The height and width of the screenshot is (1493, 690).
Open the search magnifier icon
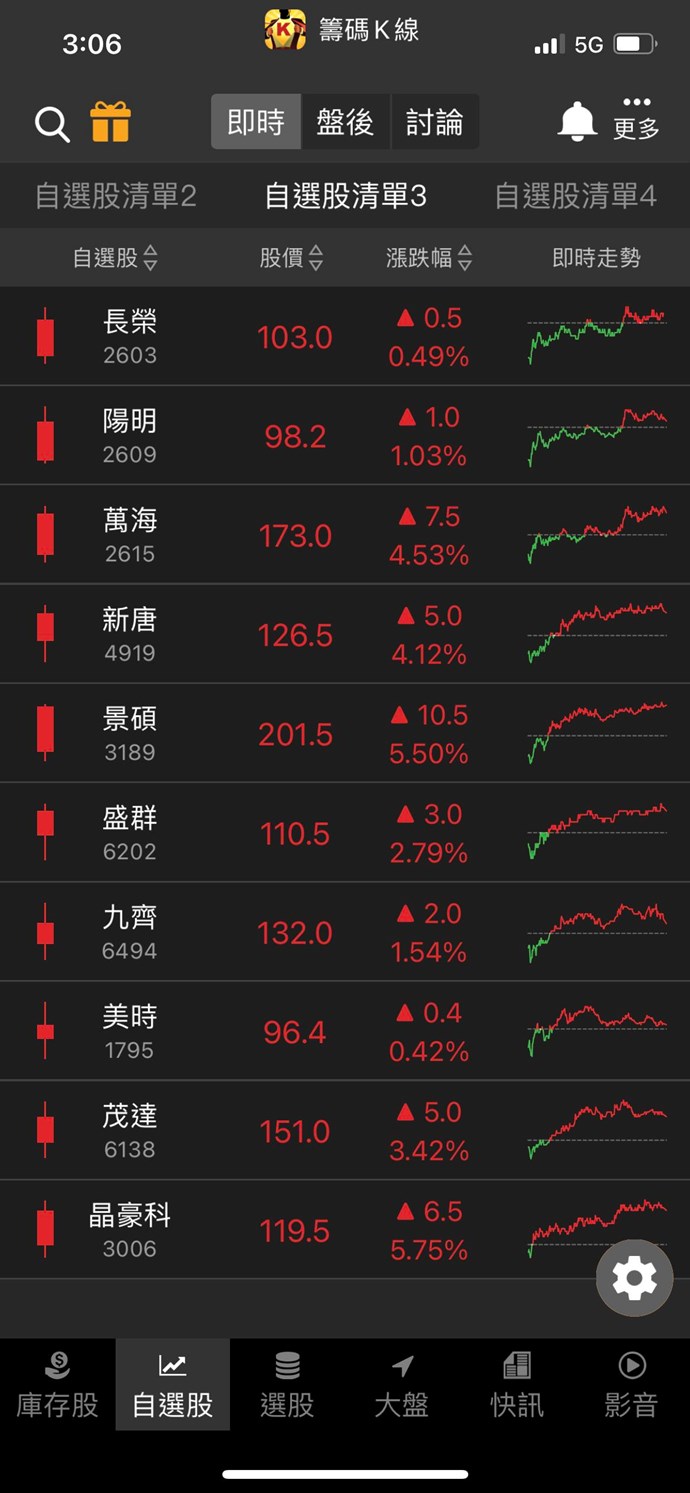(x=52, y=124)
